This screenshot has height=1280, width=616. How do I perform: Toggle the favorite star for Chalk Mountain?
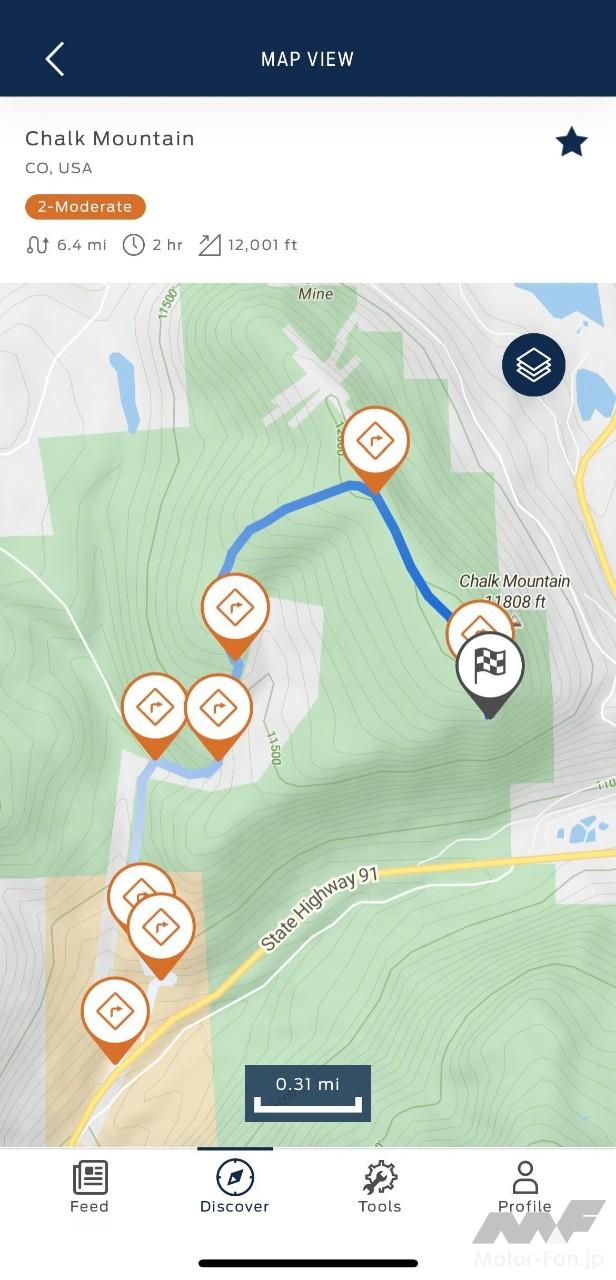[x=571, y=143]
